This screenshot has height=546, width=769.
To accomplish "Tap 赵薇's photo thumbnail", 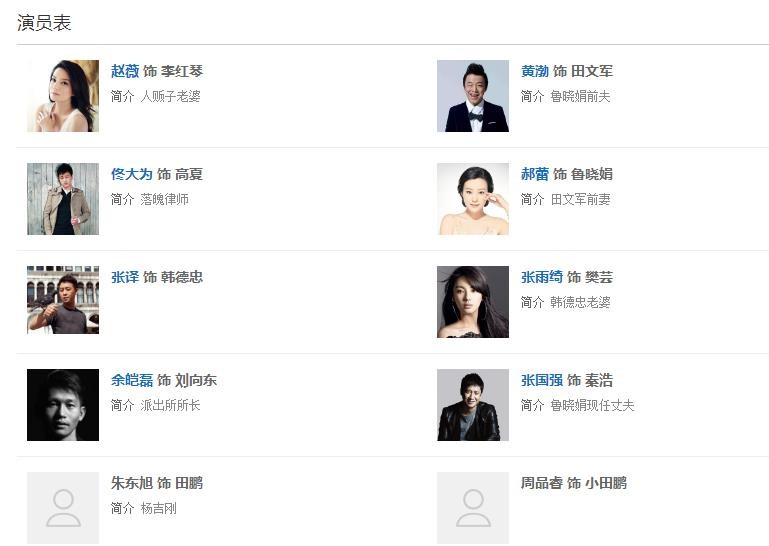I will [63, 96].
